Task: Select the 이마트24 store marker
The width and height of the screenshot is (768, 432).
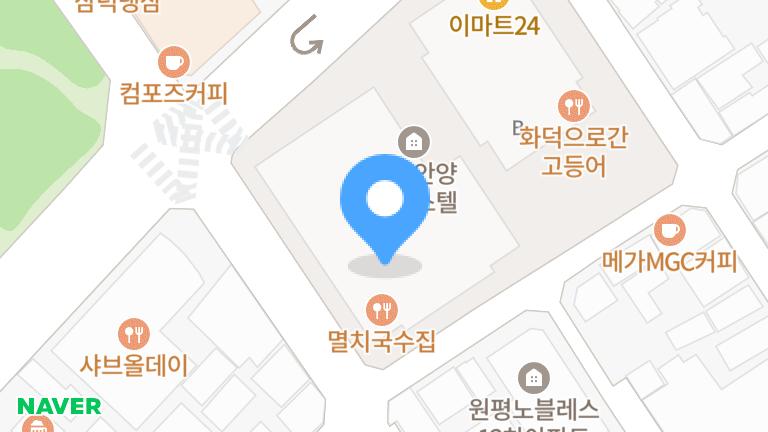Action: point(492,5)
